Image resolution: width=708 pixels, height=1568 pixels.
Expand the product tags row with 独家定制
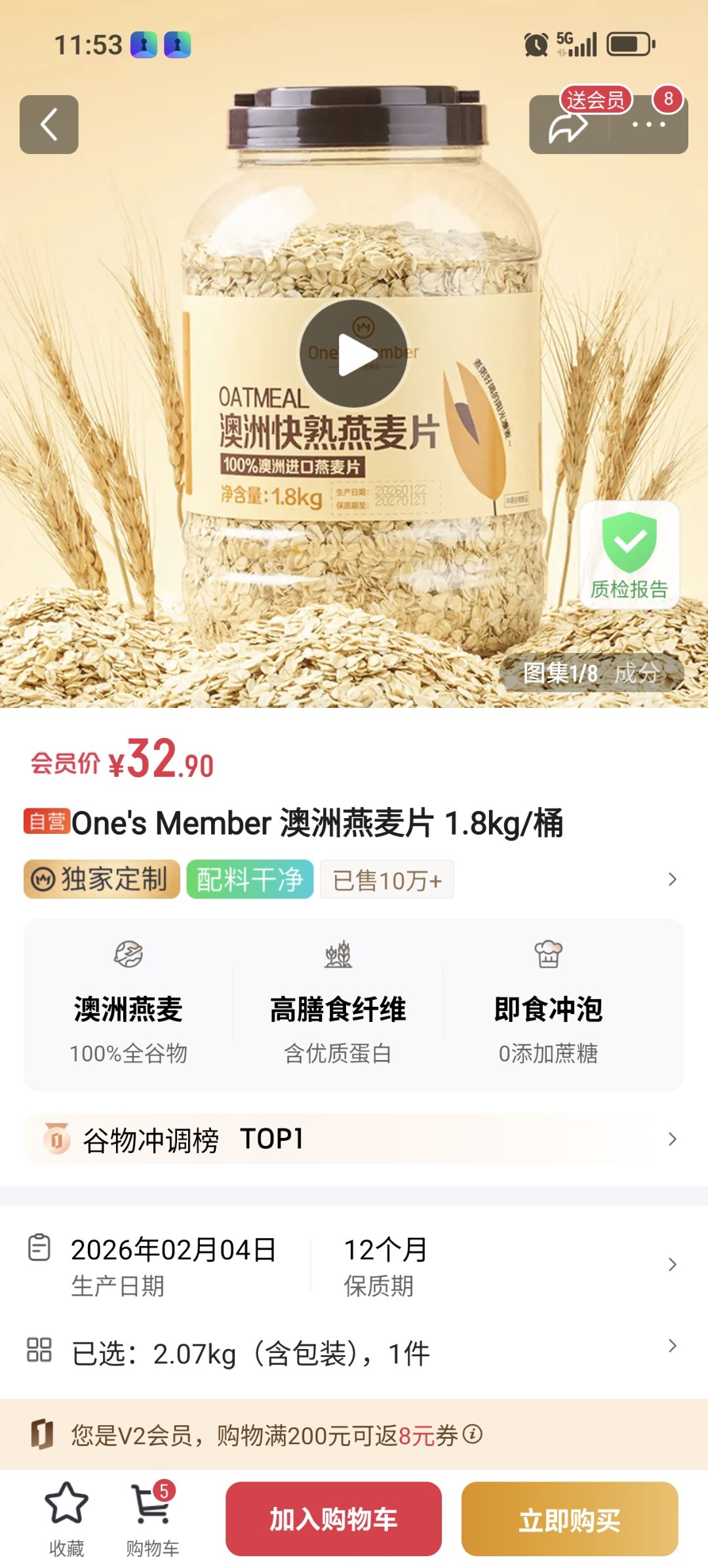[x=672, y=879]
